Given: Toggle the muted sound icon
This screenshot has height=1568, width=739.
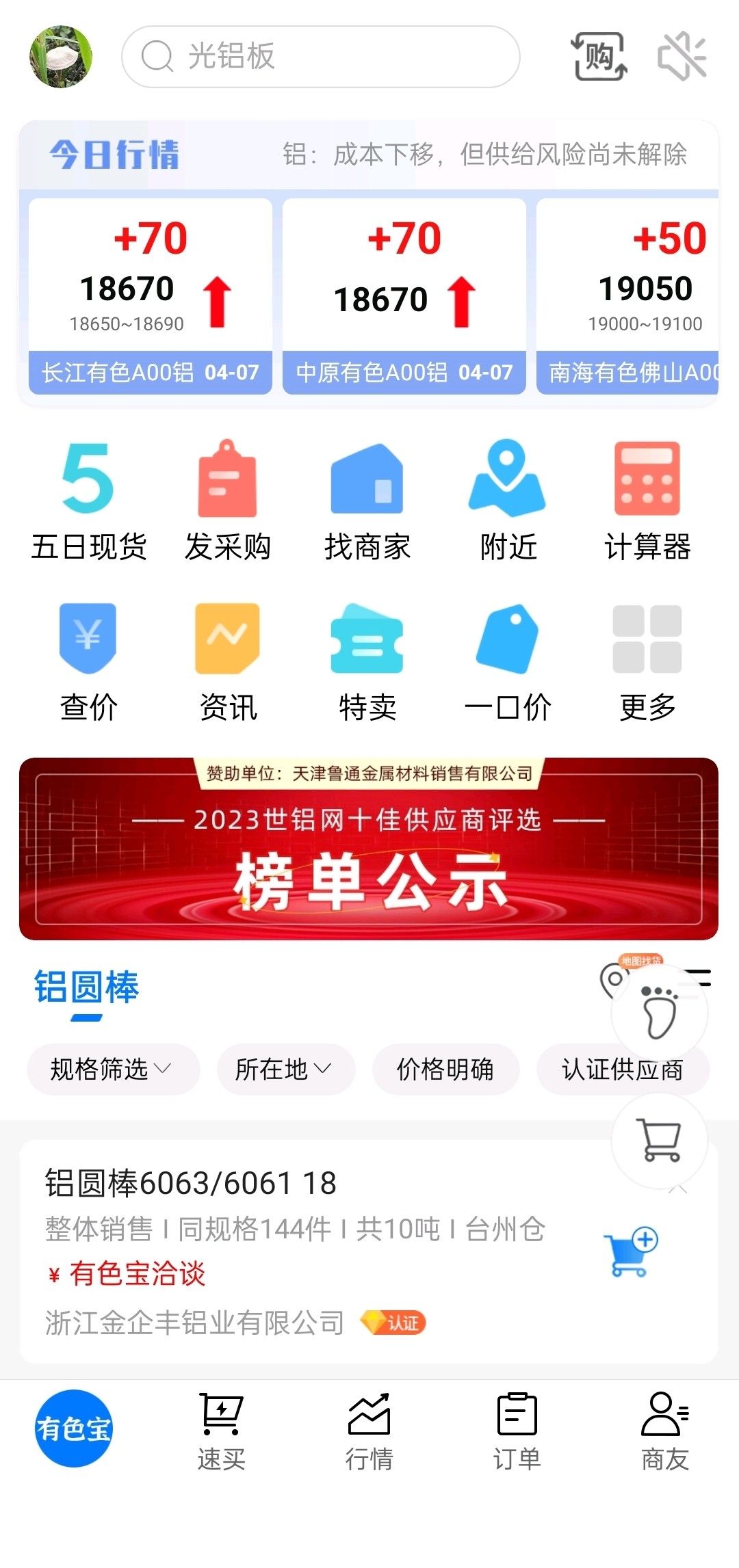Looking at the screenshot, I should coord(682,57).
